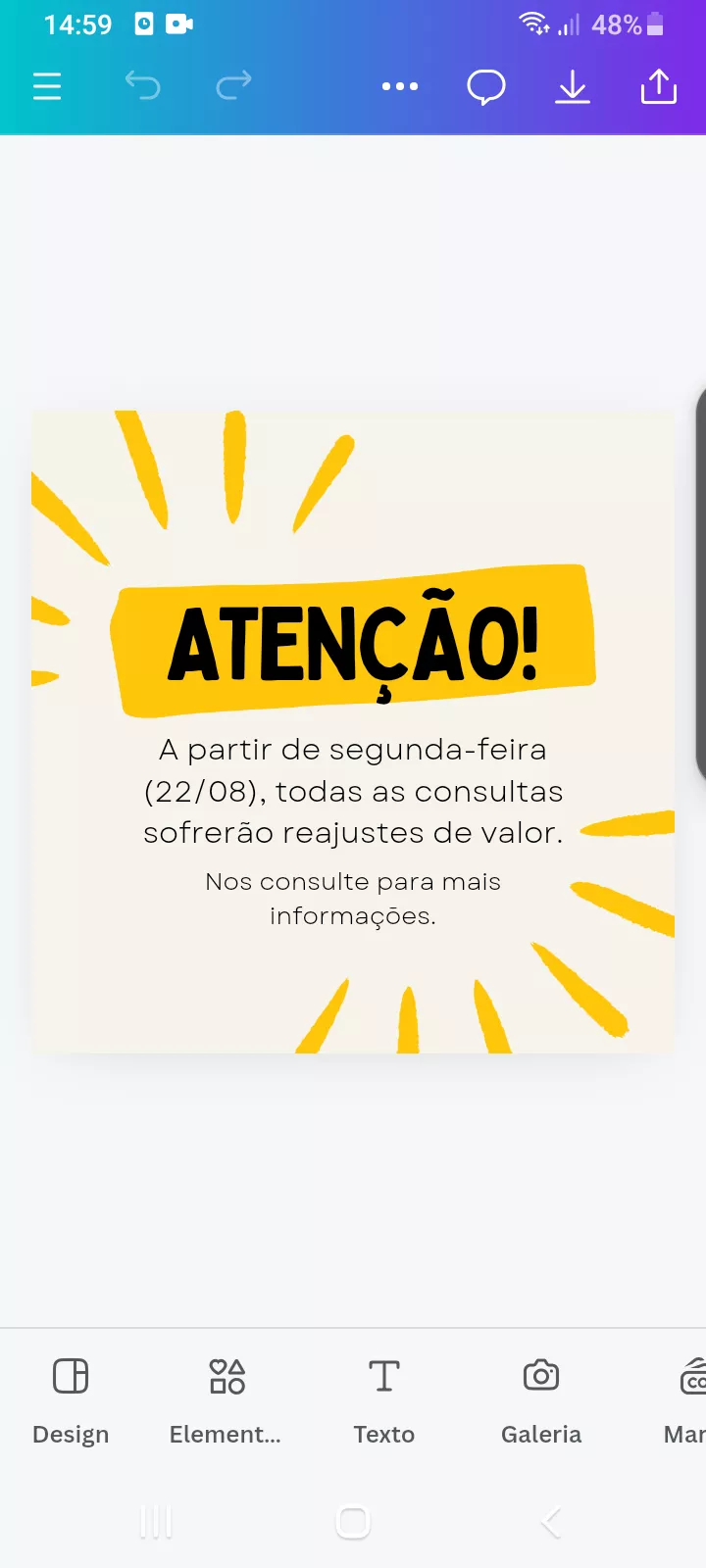Screen dimensions: 706x1568
Task: Open recent apps from navigation bar
Action: pyautogui.click(x=156, y=1521)
